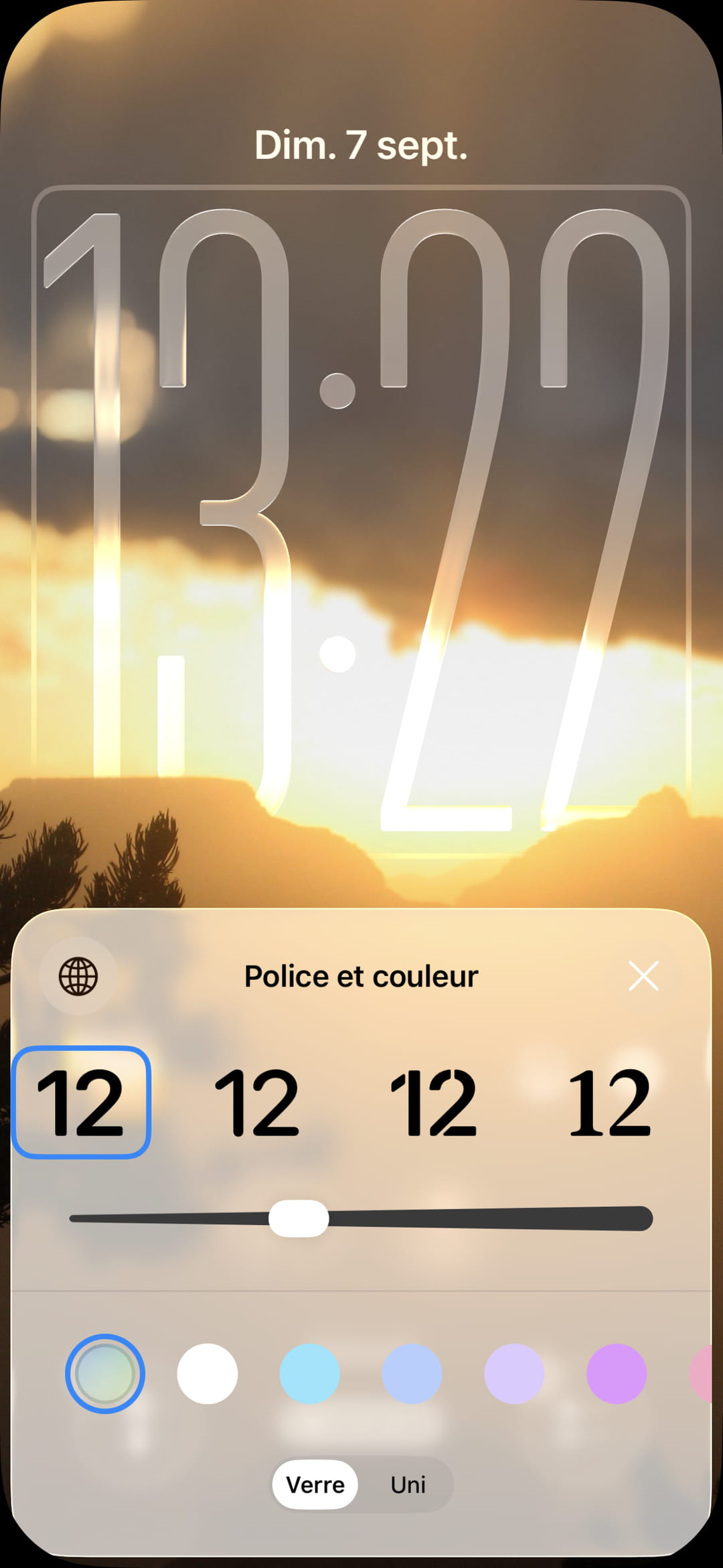Screen dimensions: 723x1568
Task: Select the periwinkle blue color swatch
Action: click(x=412, y=1374)
